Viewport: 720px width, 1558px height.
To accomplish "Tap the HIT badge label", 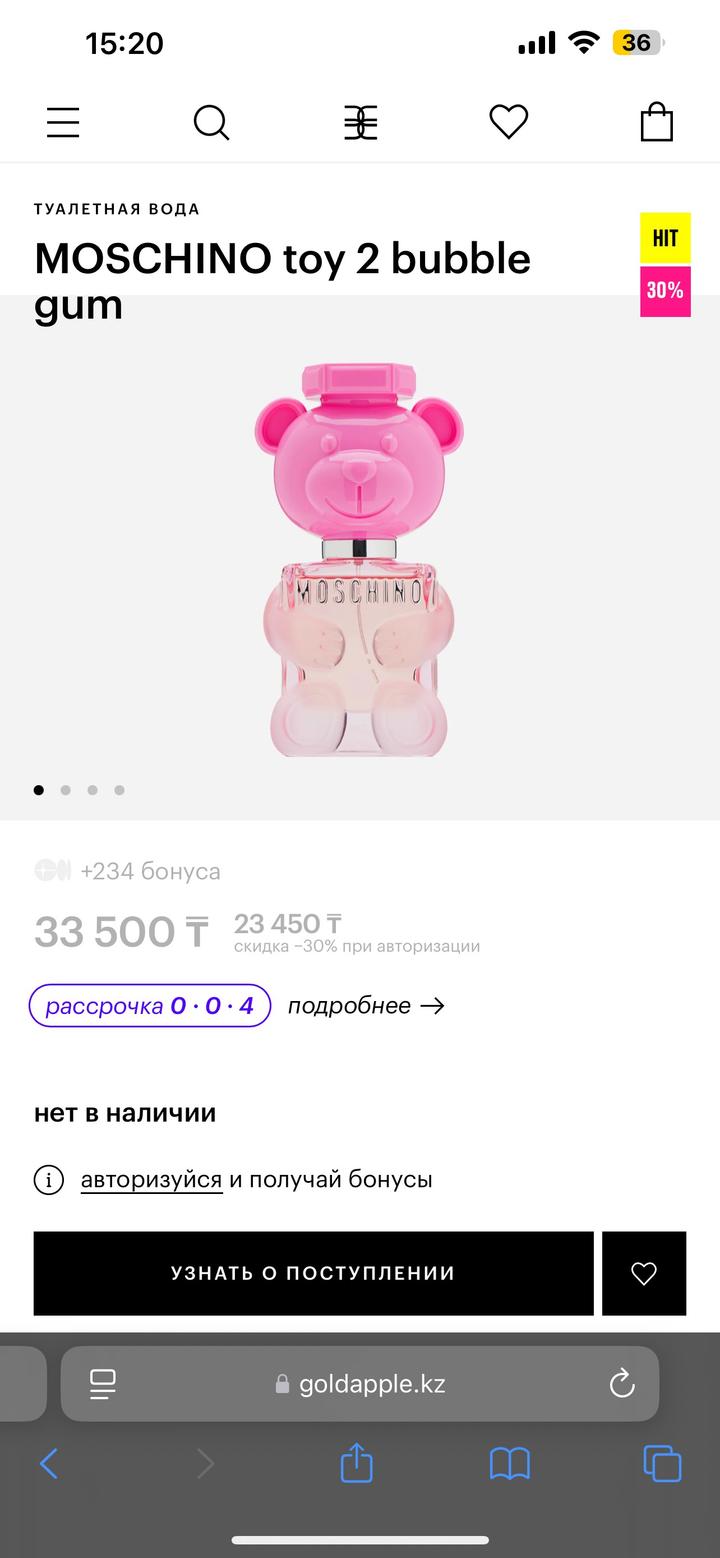I will point(665,237).
